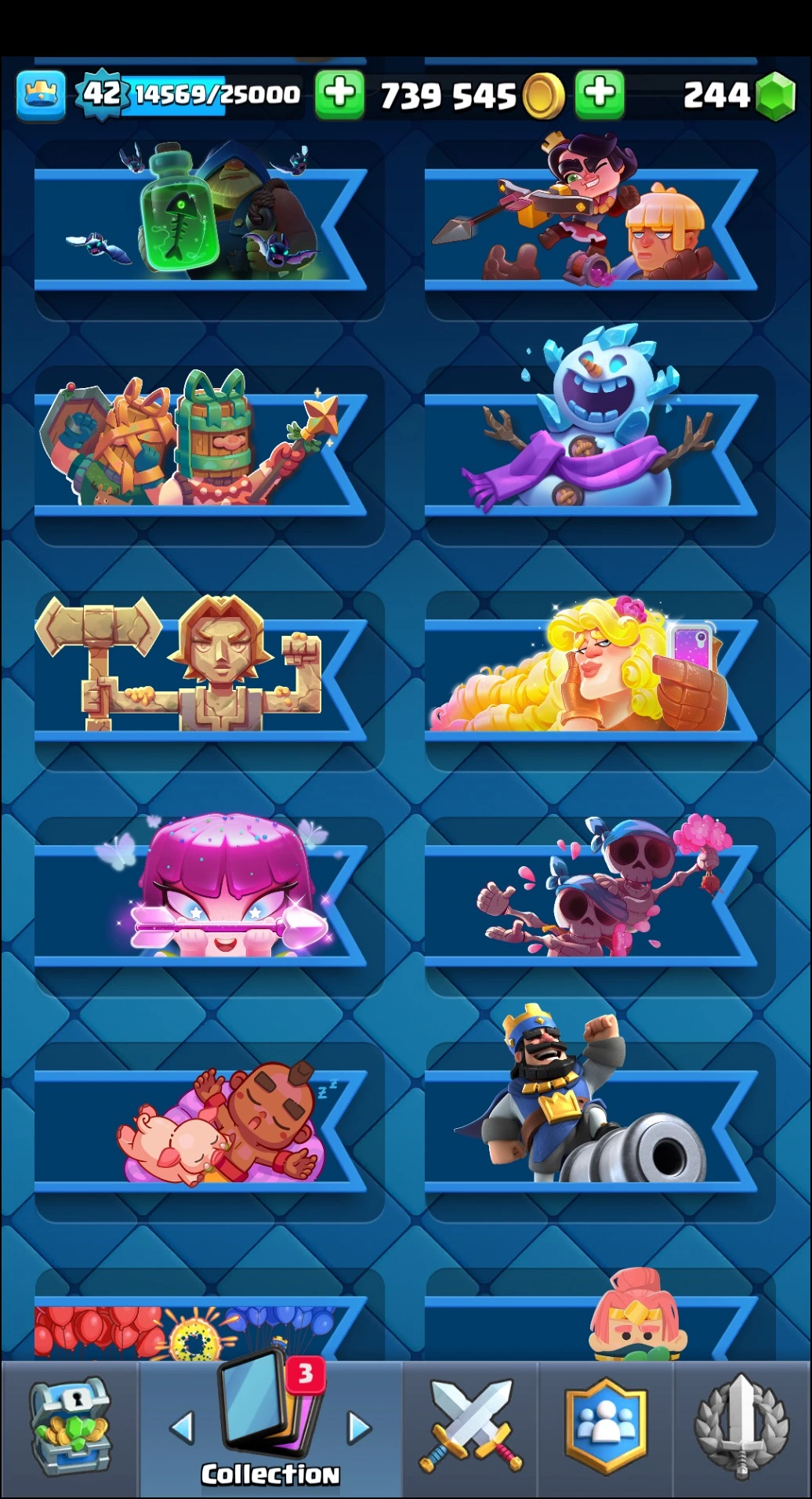Switch to the battle crossed swords tab

coord(470,1427)
